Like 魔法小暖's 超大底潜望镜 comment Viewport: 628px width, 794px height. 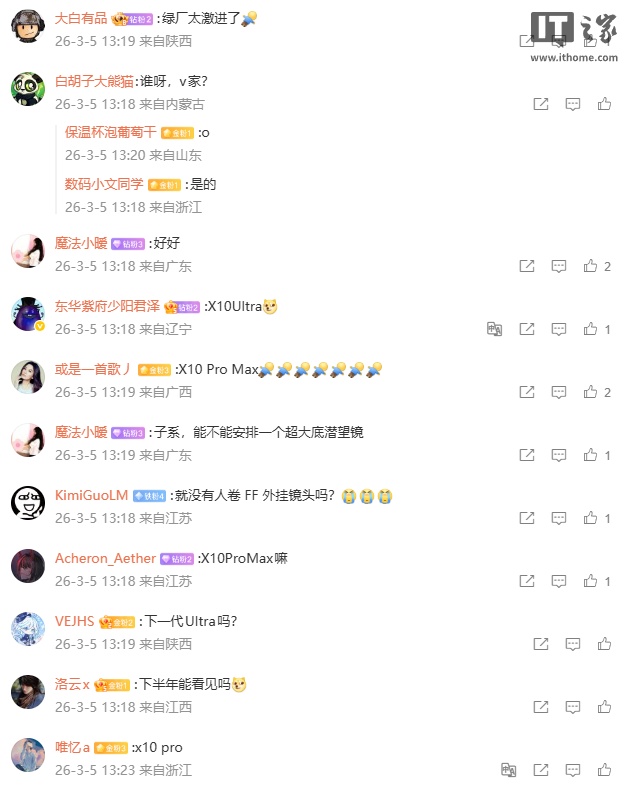pyautogui.click(x=591, y=455)
